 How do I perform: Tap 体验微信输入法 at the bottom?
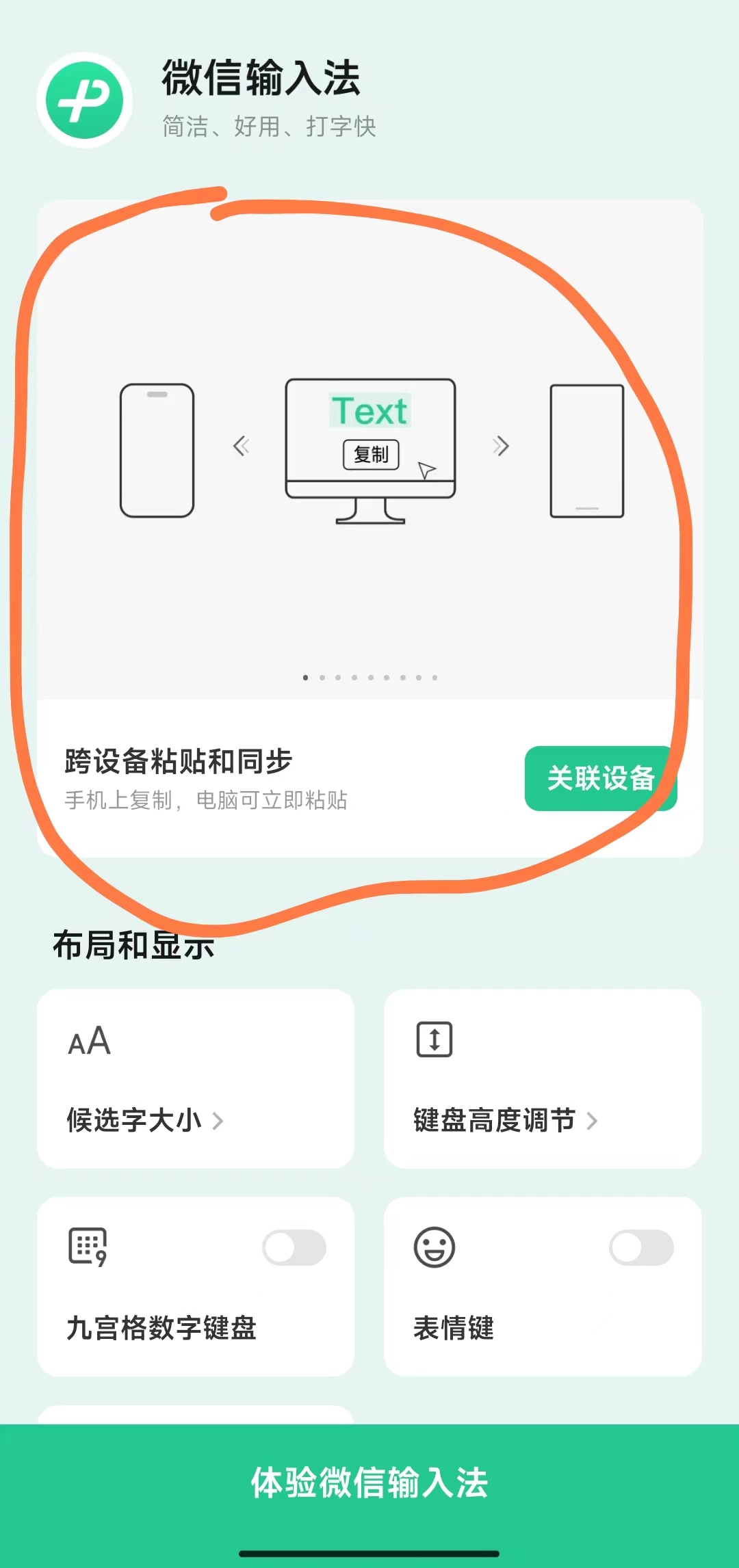(x=369, y=1483)
